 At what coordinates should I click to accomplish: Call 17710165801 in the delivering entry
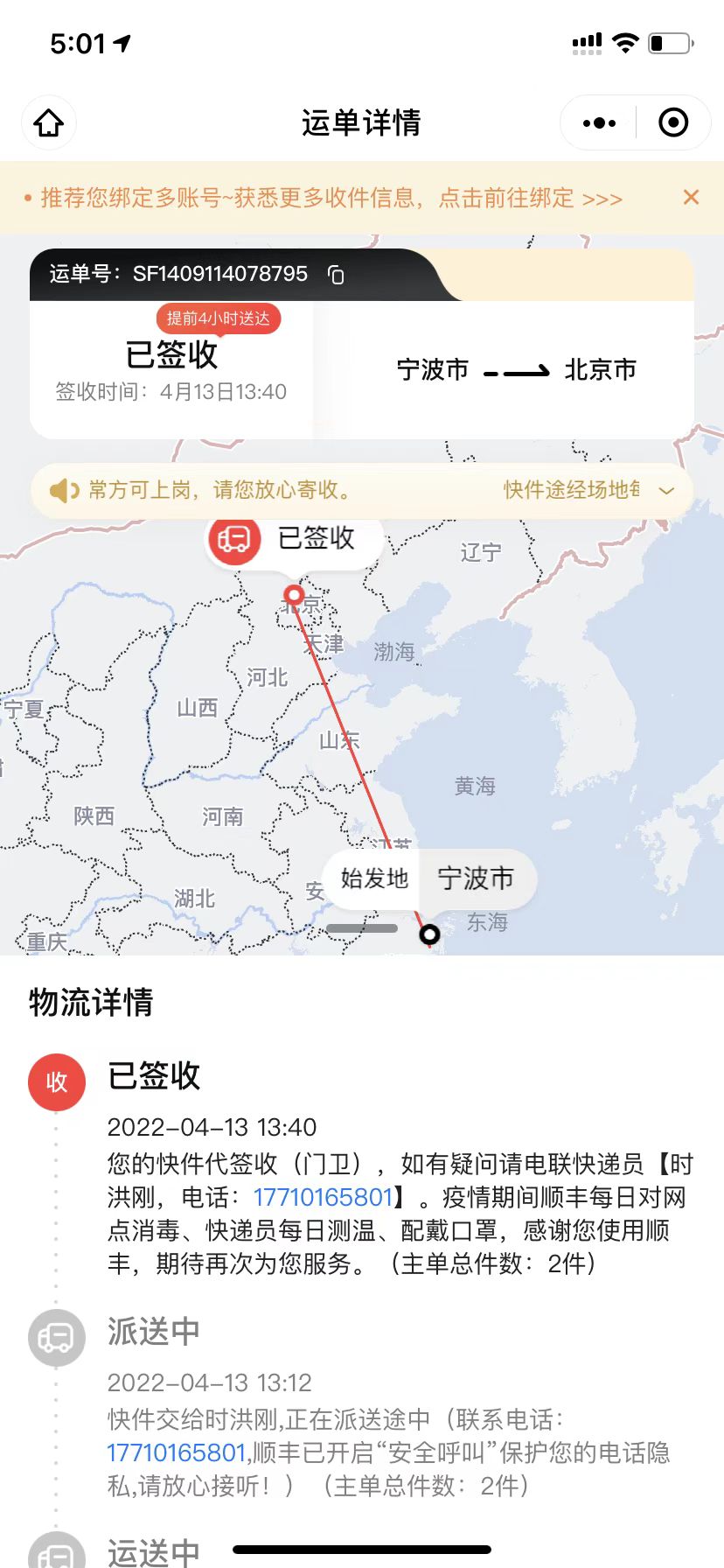[x=176, y=1452]
